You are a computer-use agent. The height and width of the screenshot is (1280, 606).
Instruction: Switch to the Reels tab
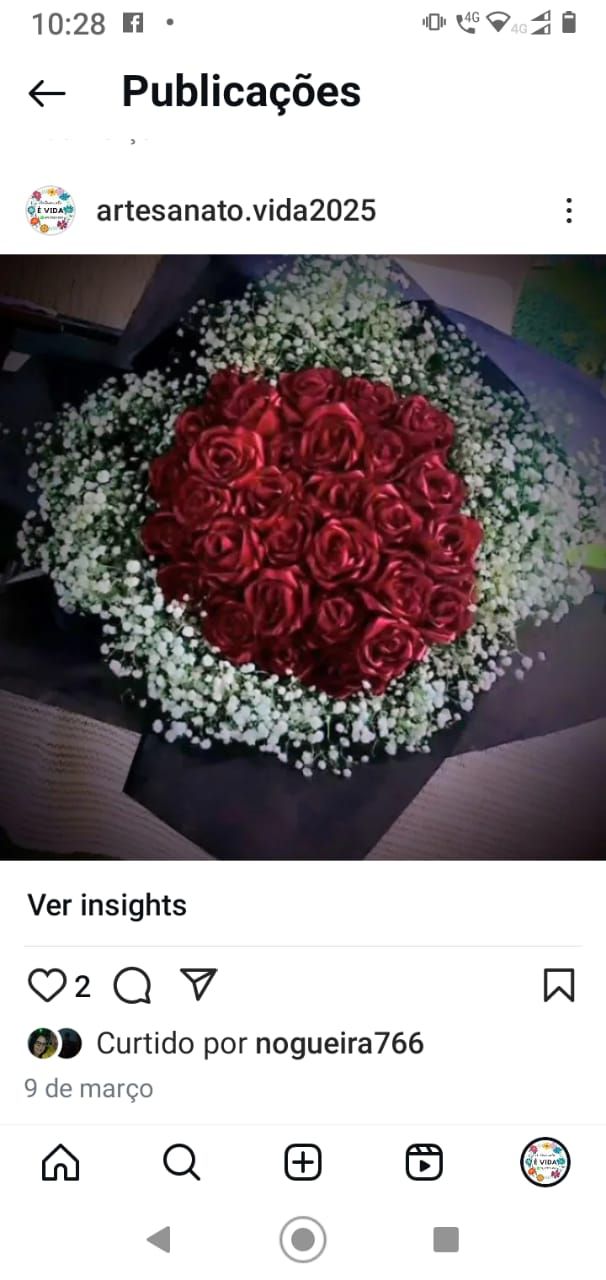(424, 1163)
